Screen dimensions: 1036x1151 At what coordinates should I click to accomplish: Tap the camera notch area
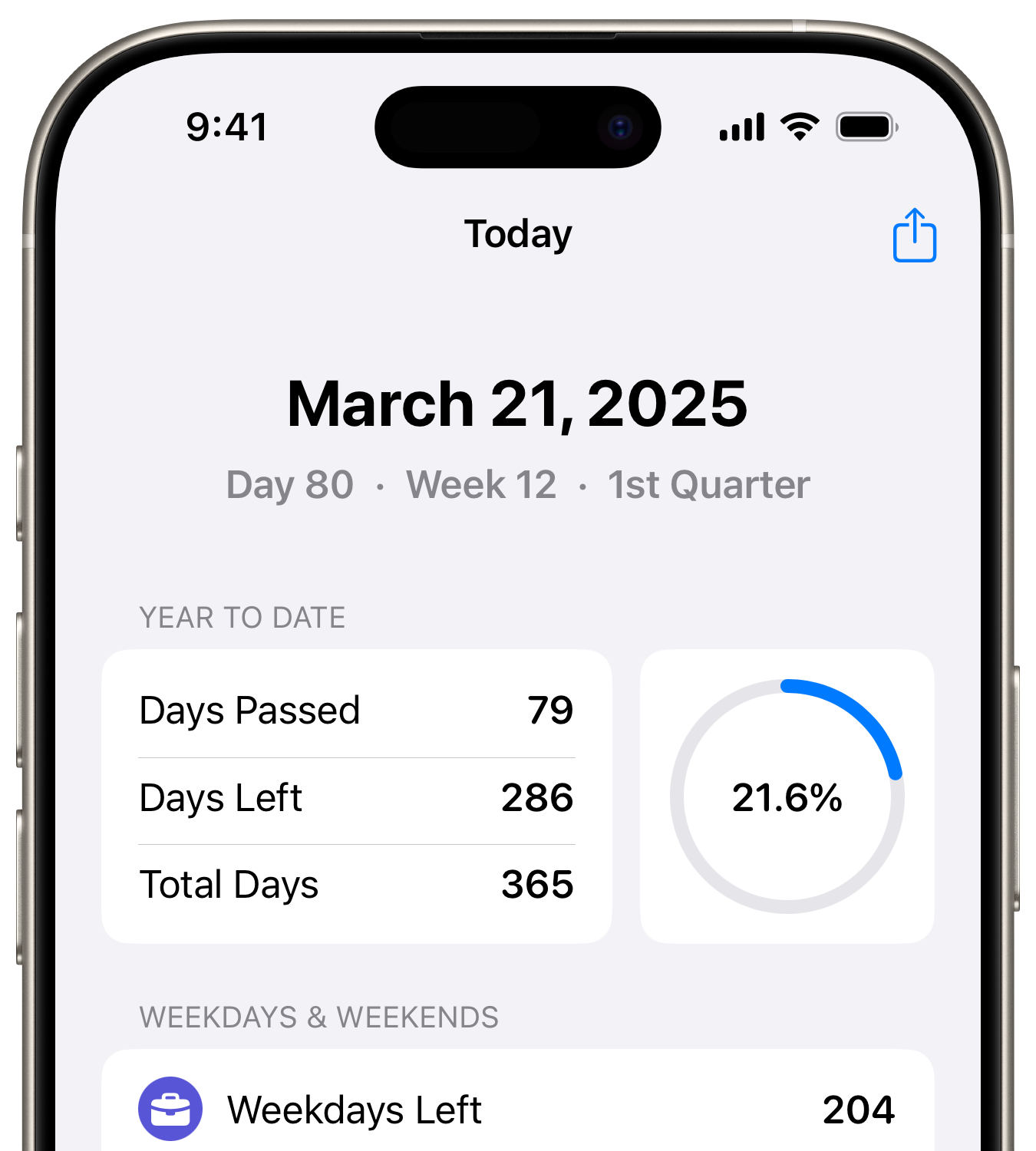(518, 127)
